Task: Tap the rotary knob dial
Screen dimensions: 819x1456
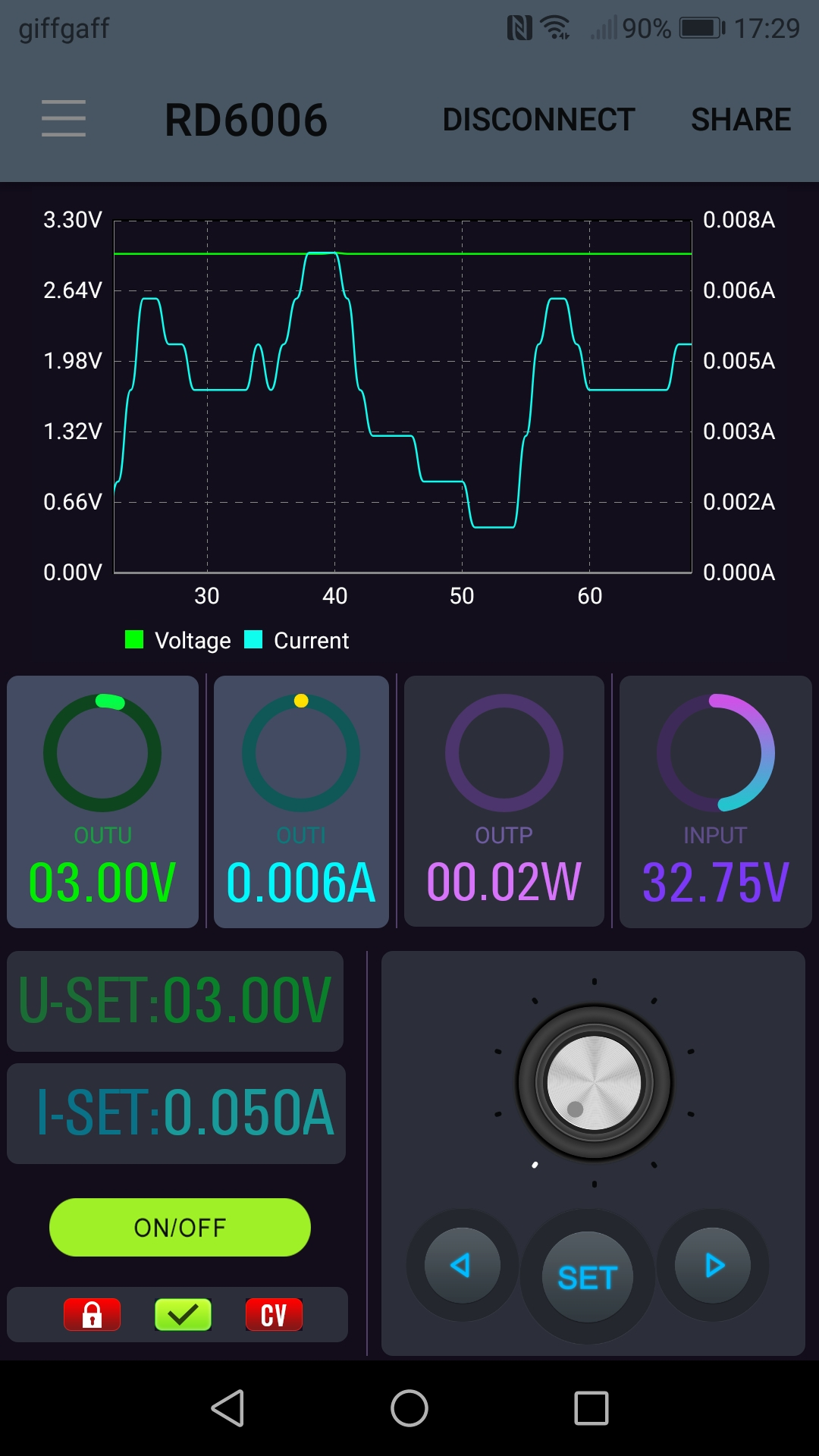Action: [x=595, y=1083]
